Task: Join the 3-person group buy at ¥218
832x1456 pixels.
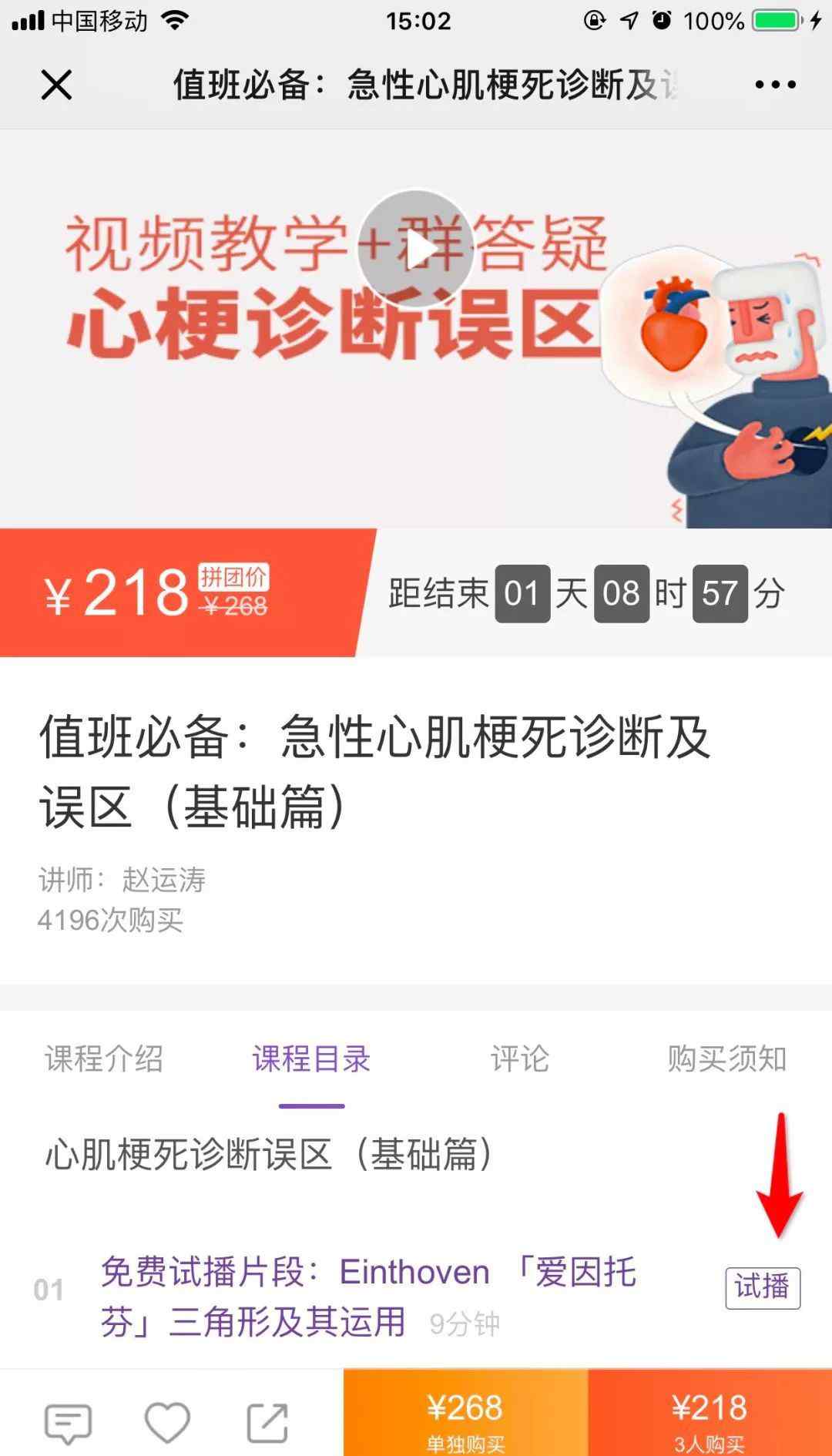Action: (710, 1417)
